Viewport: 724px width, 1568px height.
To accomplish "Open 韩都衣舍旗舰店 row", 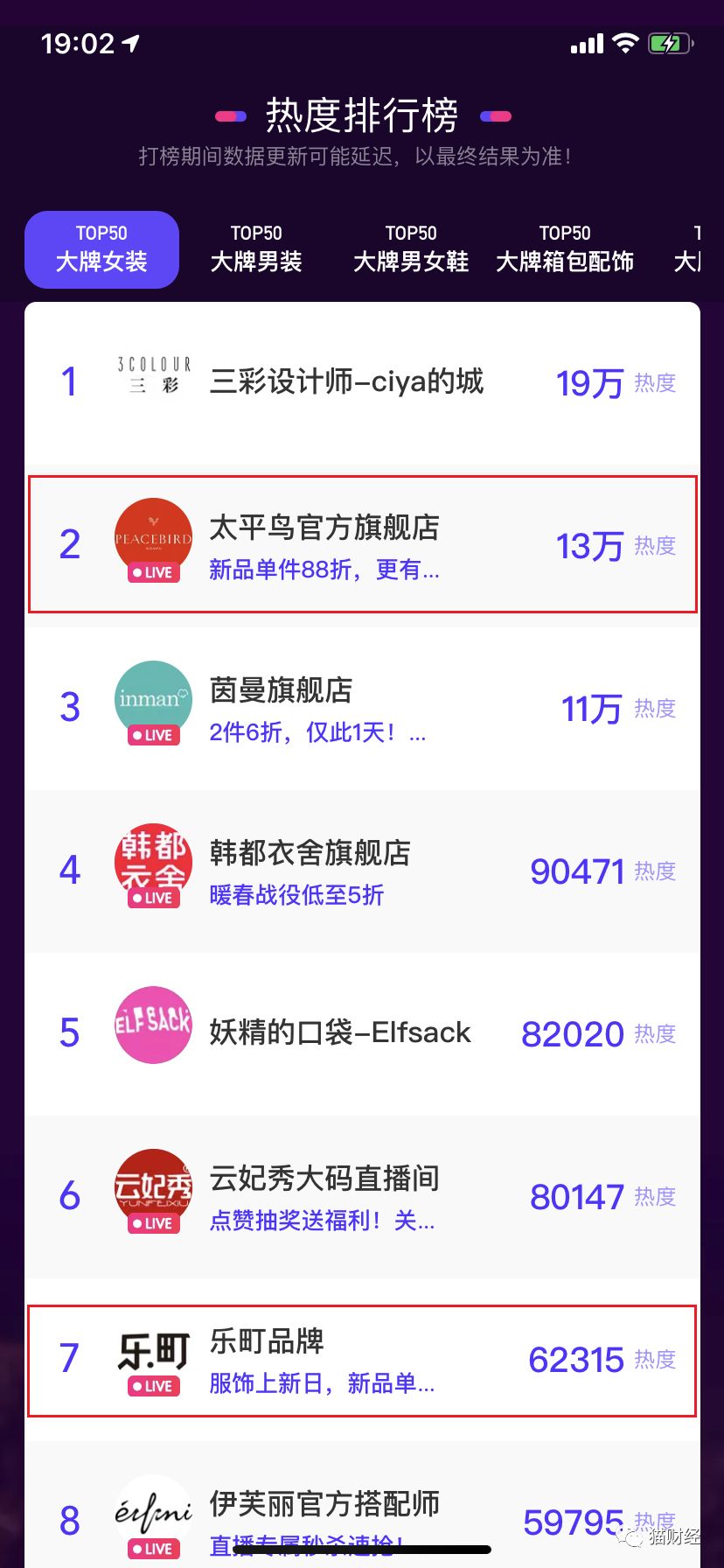I will click(362, 871).
